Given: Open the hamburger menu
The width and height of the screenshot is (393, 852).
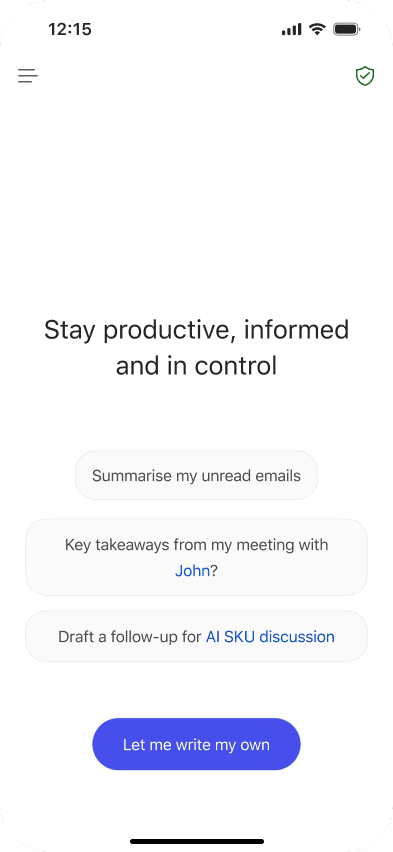Looking at the screenshot, I should pyautogui.click(x=28, y=76).
